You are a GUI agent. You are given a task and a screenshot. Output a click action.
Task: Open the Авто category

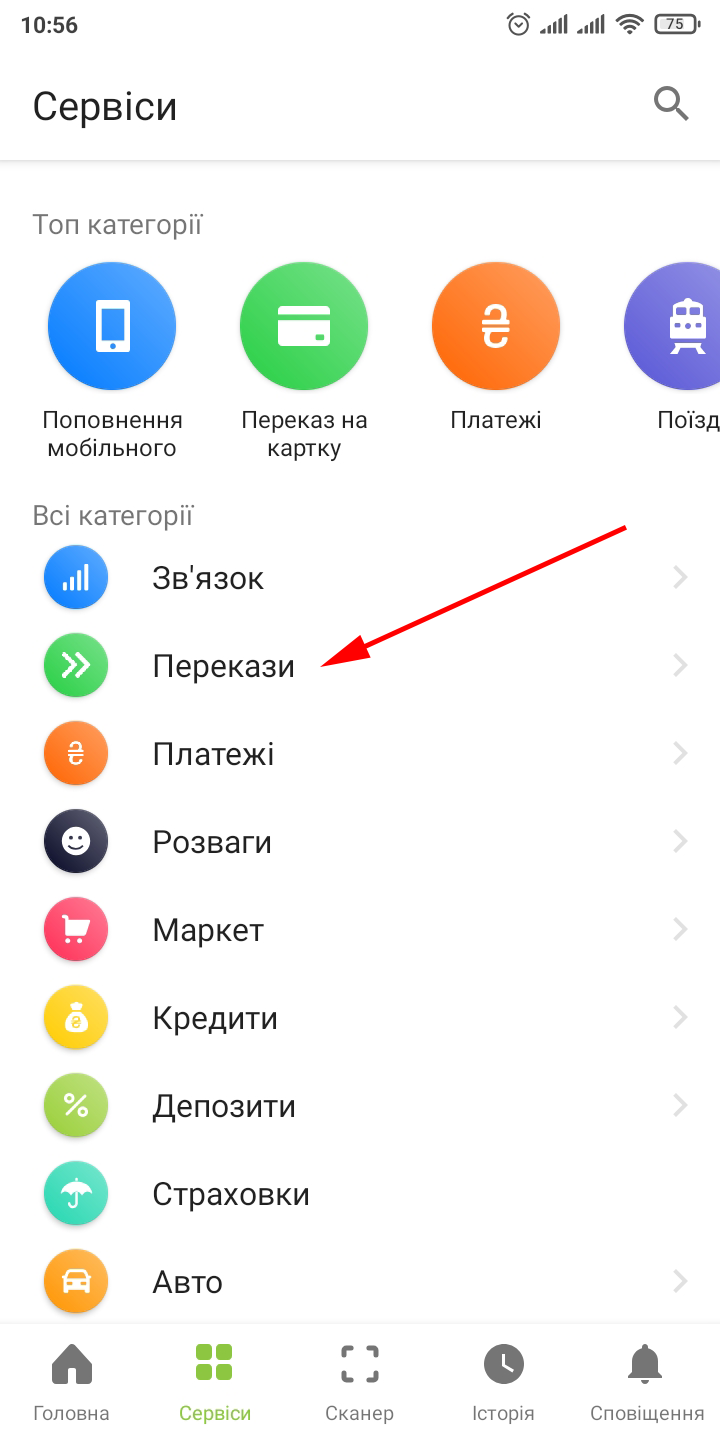click(360, 1282)
